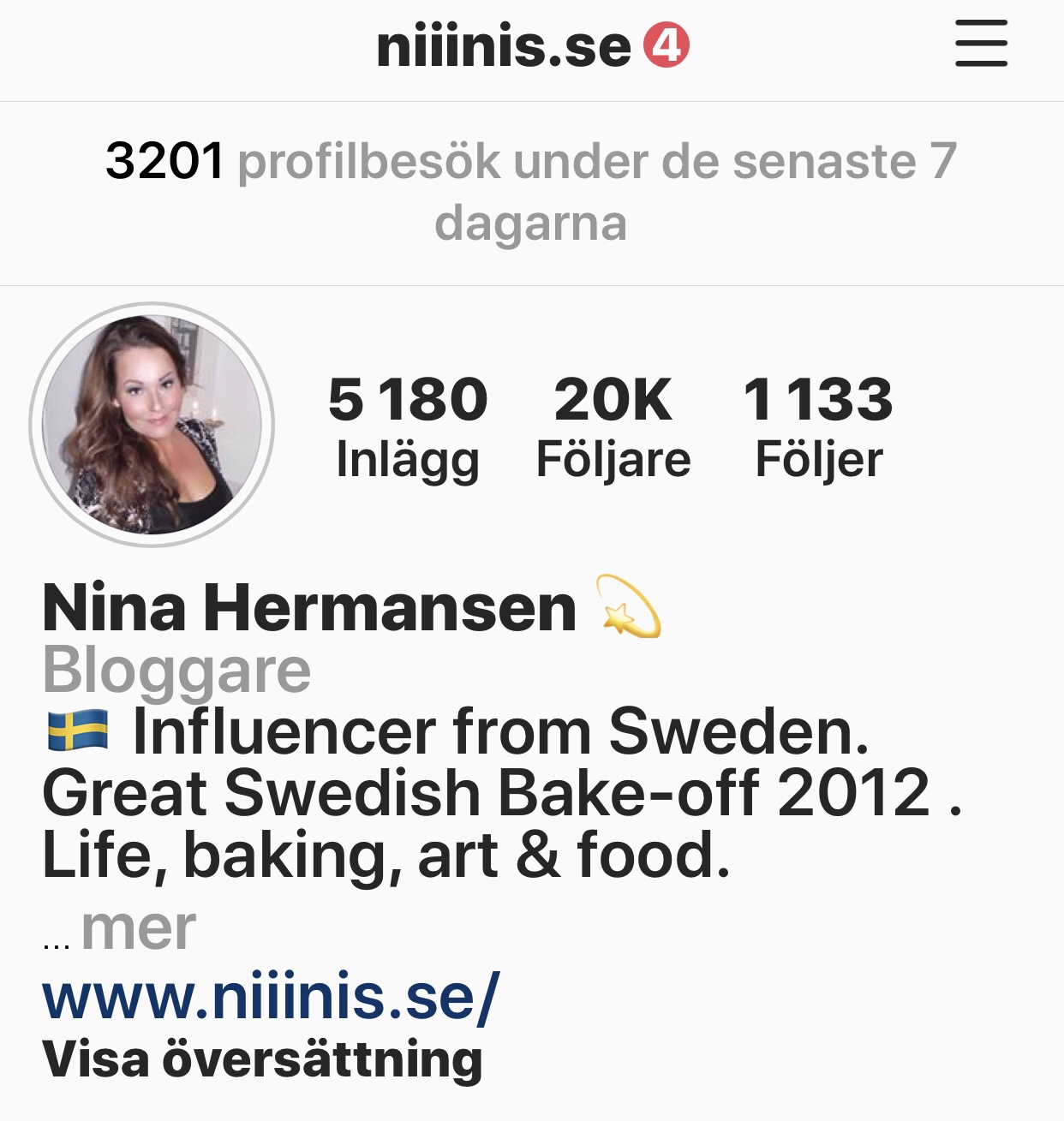The image size is (1064, 1121).
Task: Expand the bio with 'mer'
Action: pyautogui.click(x=137, y=929)
